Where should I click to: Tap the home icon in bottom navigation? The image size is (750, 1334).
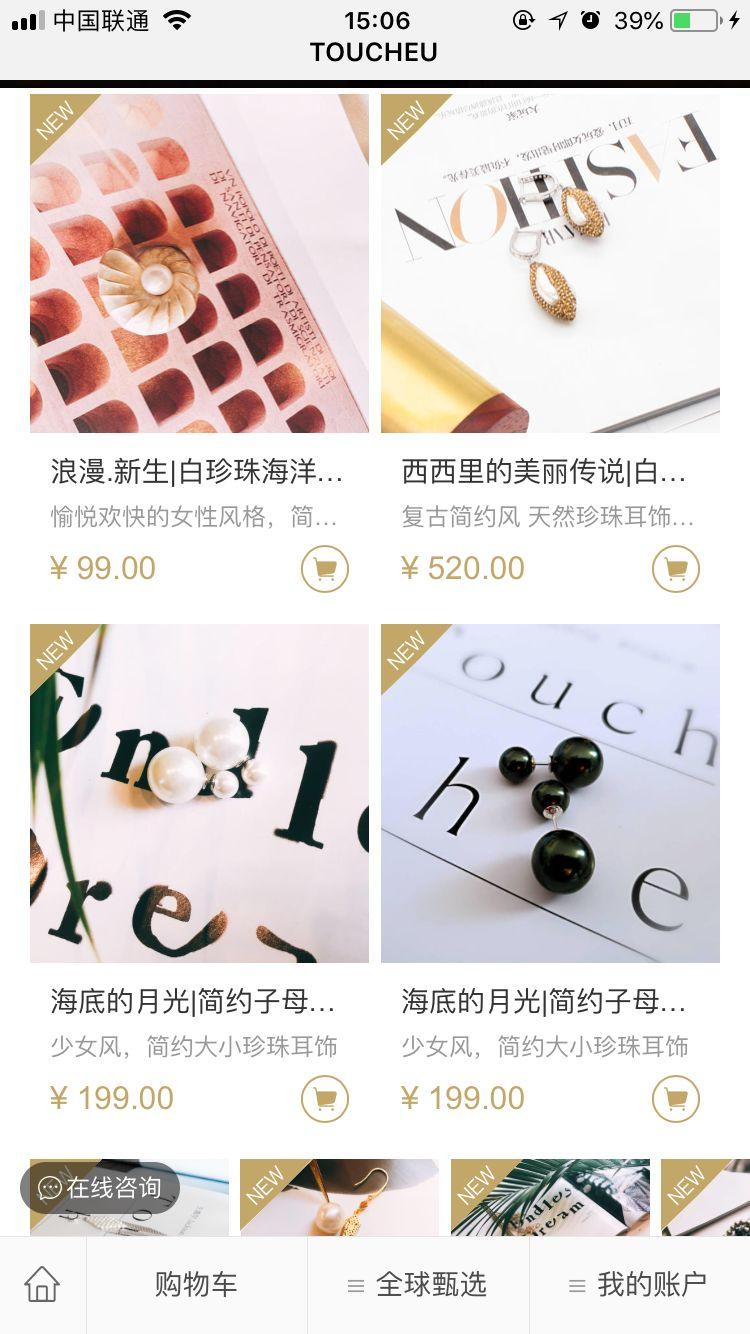pyautogui.click(x=43, y=1283)
